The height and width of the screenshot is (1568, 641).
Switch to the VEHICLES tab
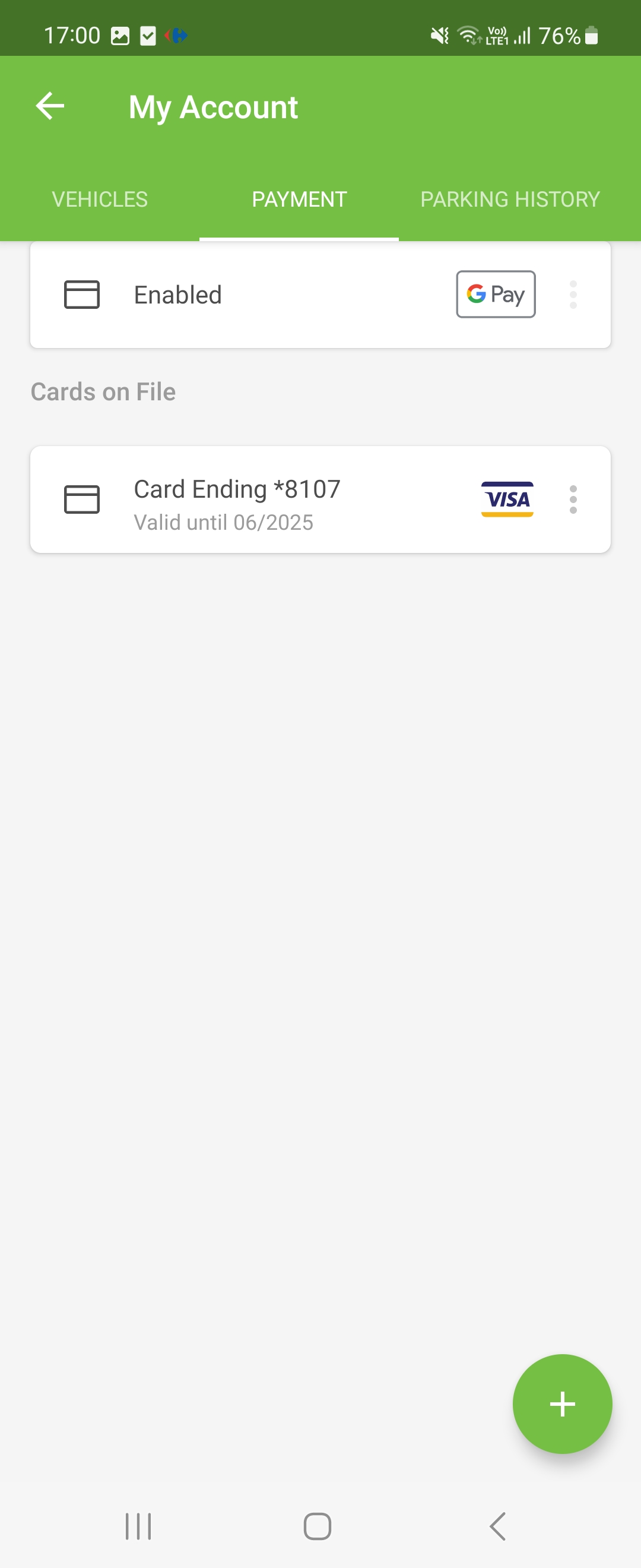99,199
